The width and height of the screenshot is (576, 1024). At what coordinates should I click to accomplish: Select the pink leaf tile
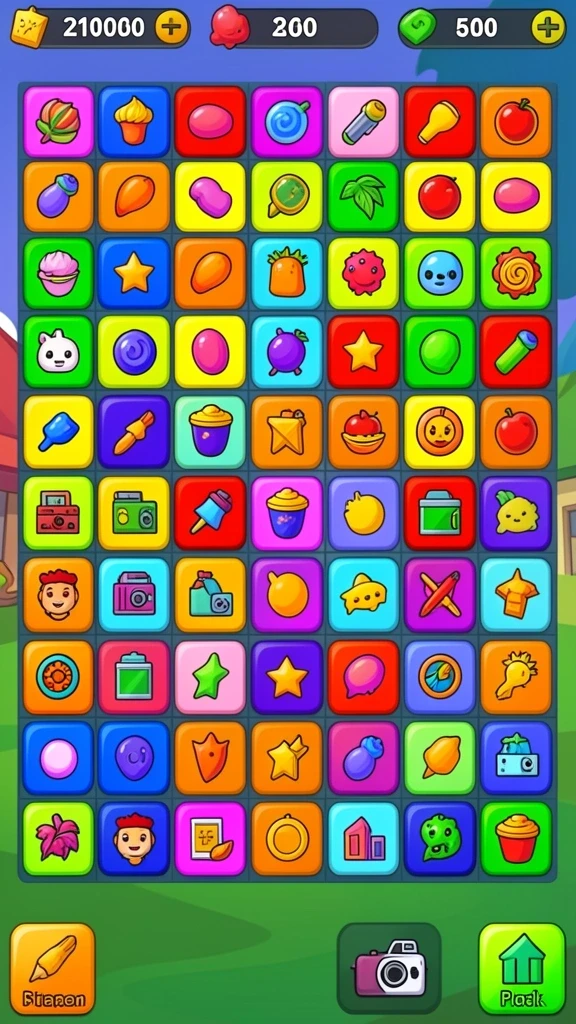coord(58,839)
